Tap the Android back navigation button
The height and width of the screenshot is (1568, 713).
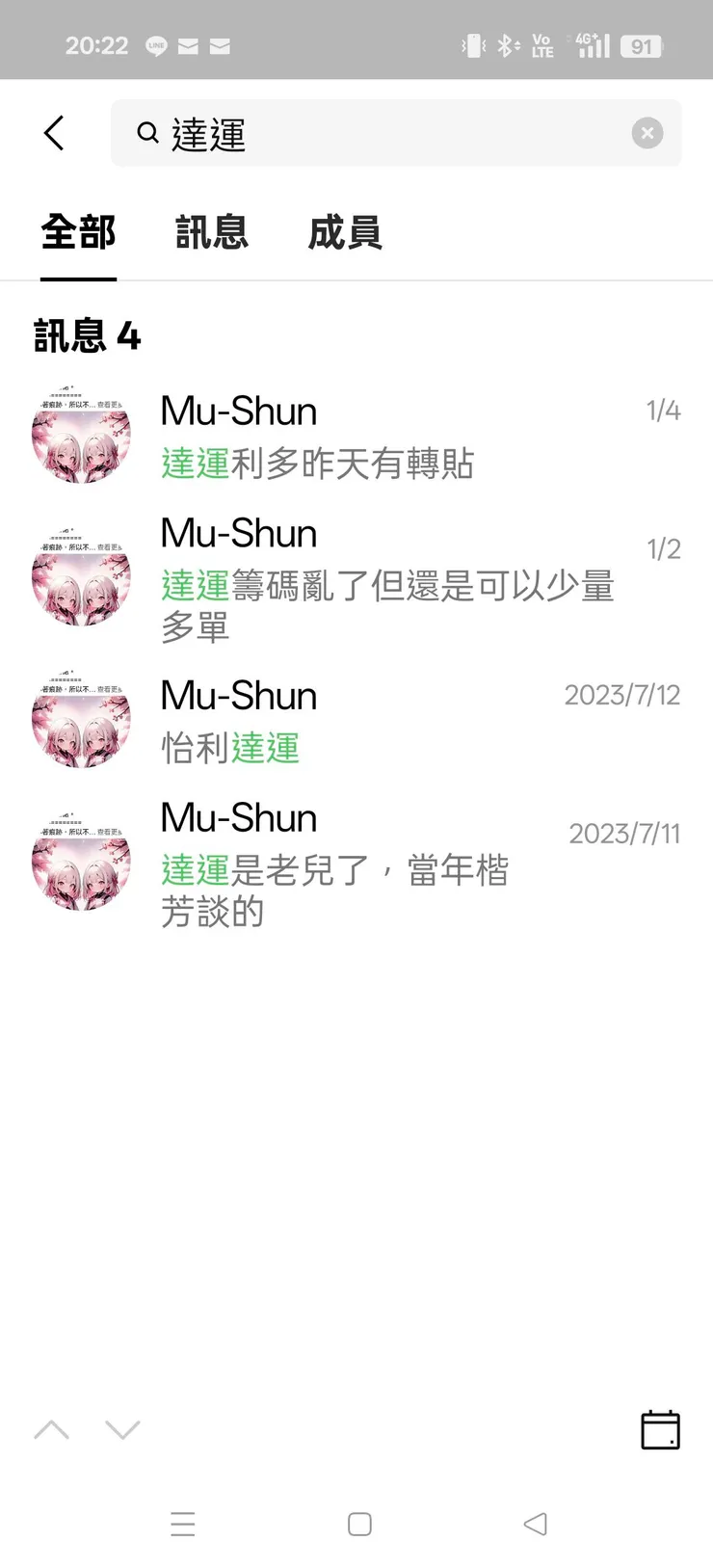click(x=536, y=1525)
